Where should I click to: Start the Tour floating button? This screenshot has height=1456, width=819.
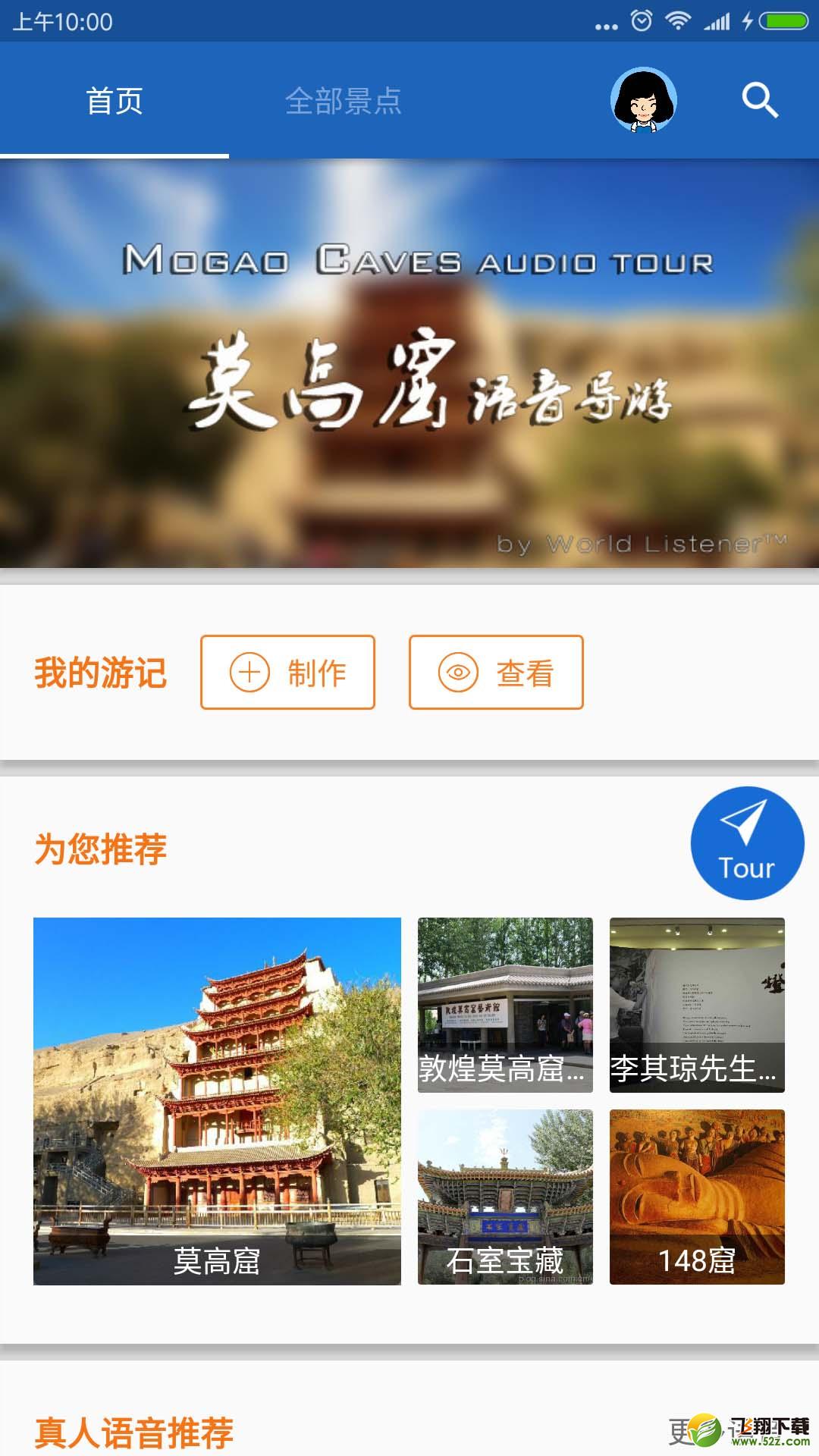[747, 843]
